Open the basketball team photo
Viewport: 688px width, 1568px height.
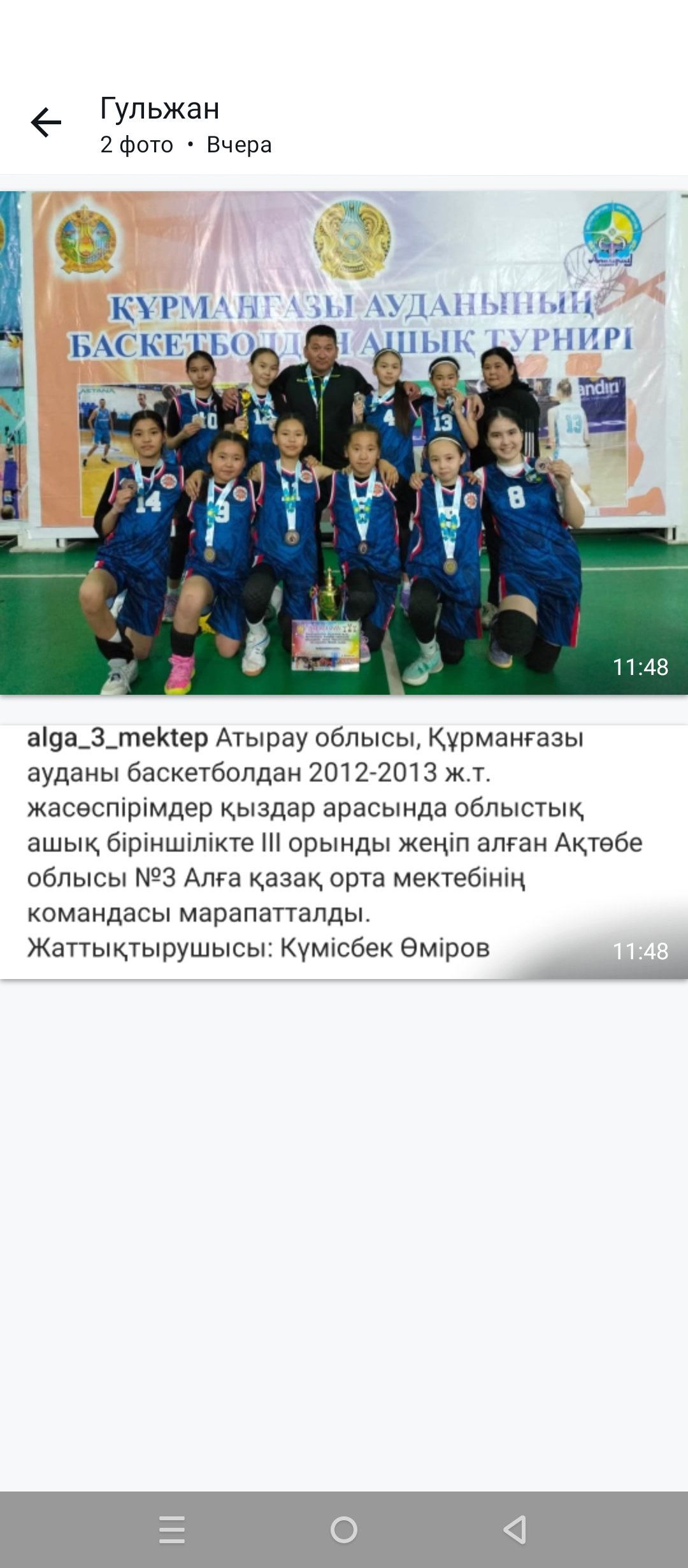(x=344, y=443)
